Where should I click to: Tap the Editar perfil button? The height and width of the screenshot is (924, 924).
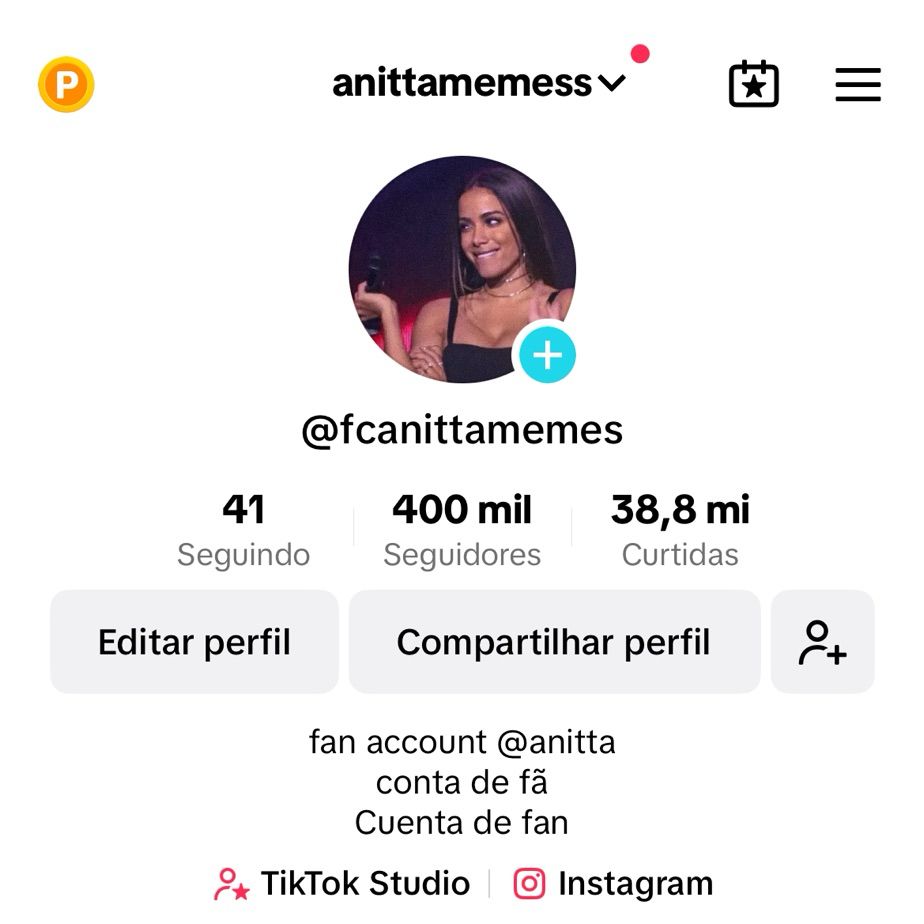(194, 642)
